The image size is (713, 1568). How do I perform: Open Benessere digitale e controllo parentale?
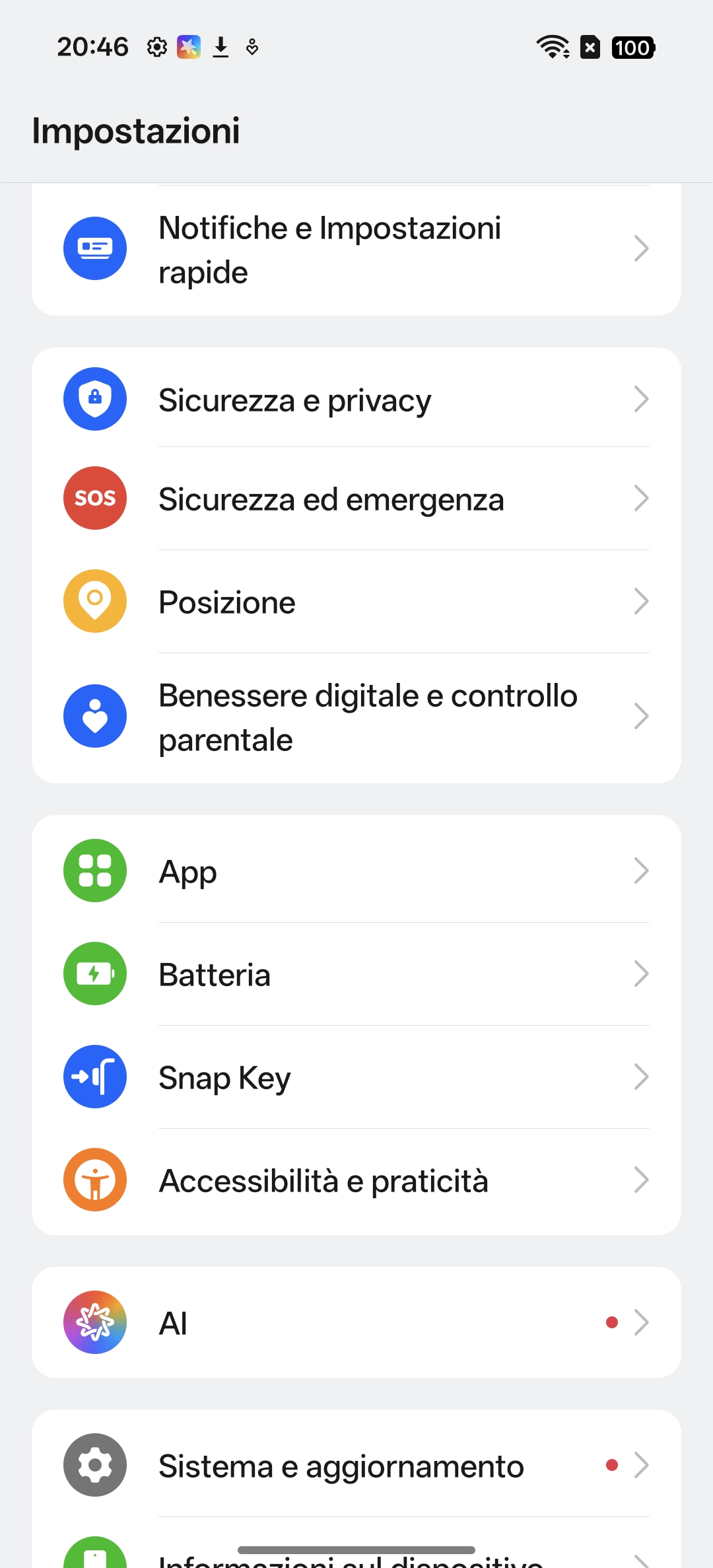click(x=356, y=717)
